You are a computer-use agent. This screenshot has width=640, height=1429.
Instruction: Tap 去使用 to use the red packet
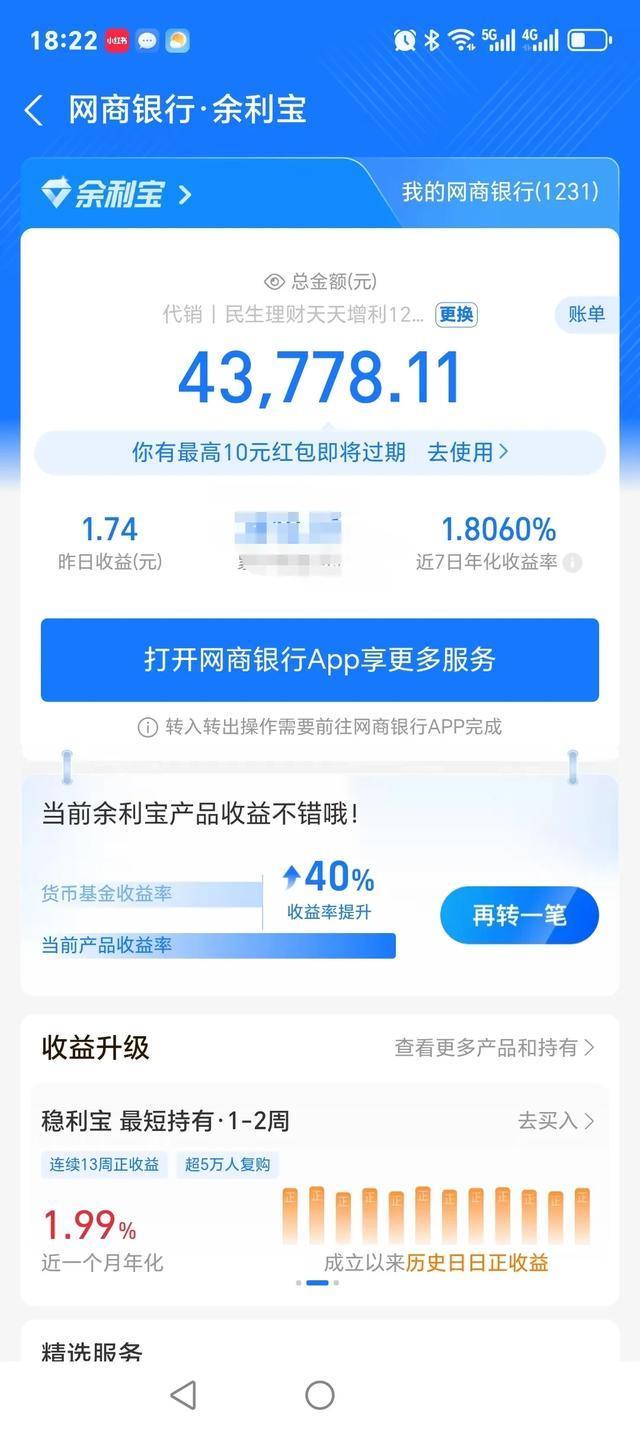[468, 452]
